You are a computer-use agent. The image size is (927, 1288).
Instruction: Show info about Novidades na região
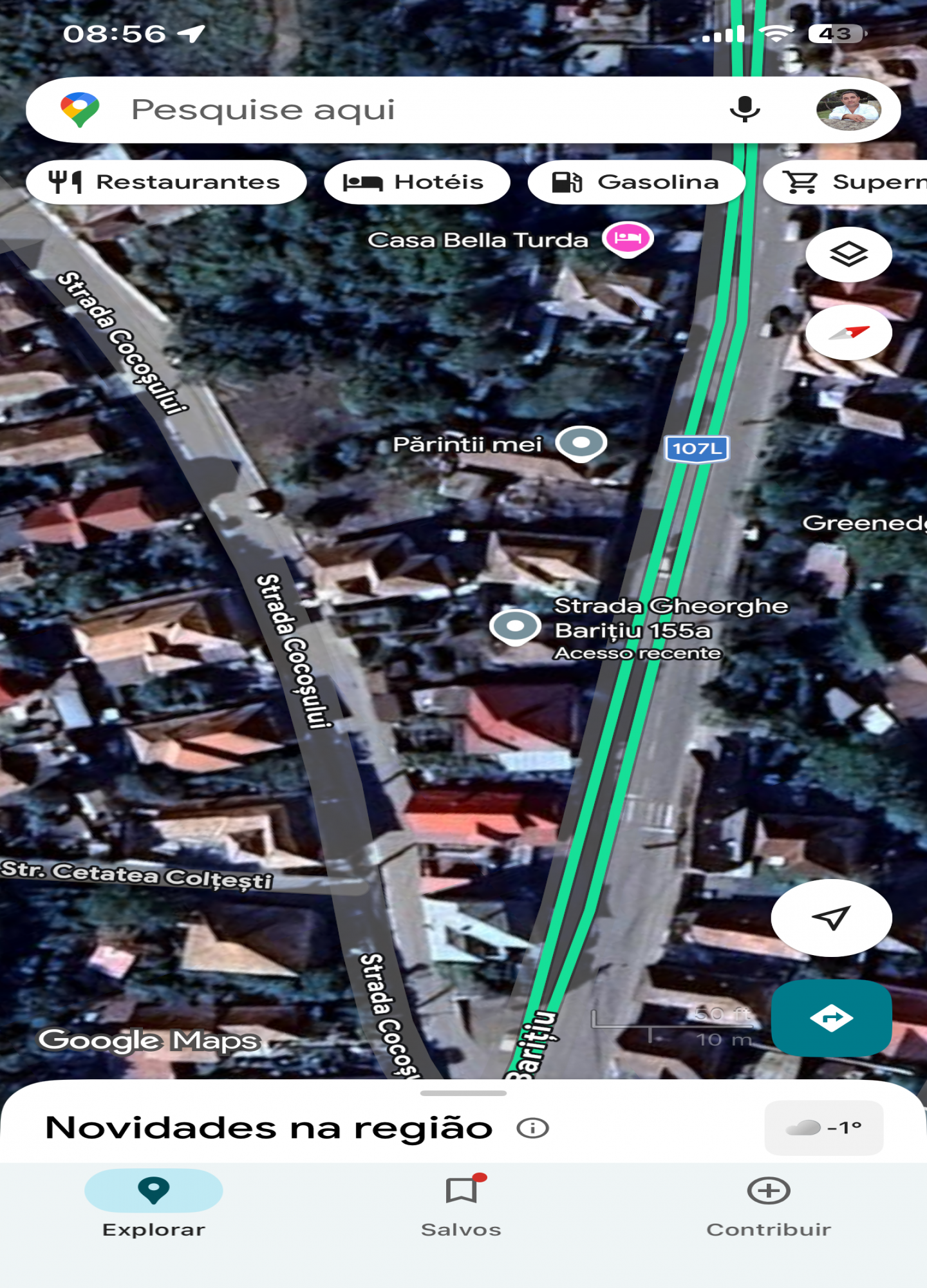point(532,1128)
